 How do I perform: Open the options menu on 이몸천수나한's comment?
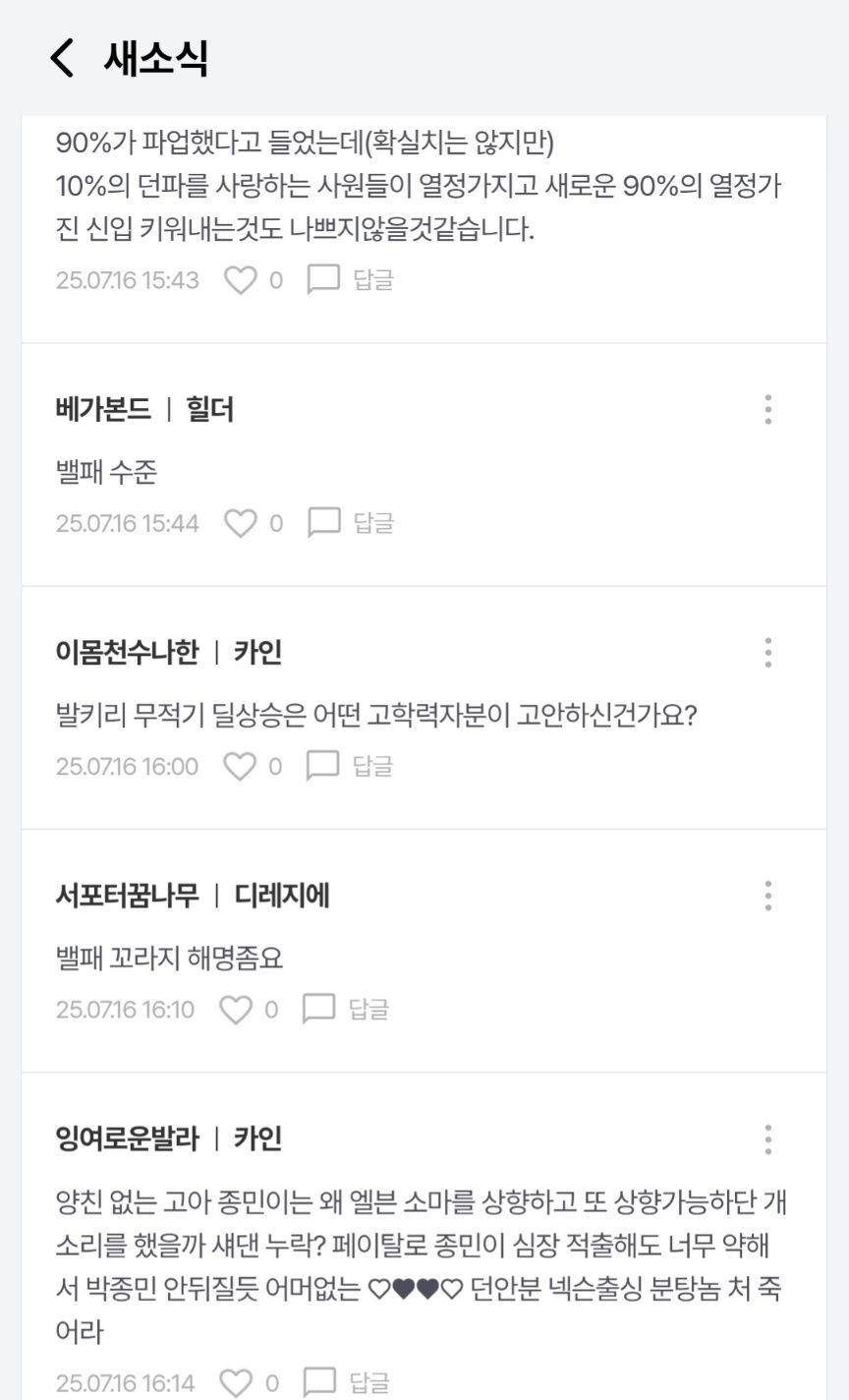pos(767,652)
